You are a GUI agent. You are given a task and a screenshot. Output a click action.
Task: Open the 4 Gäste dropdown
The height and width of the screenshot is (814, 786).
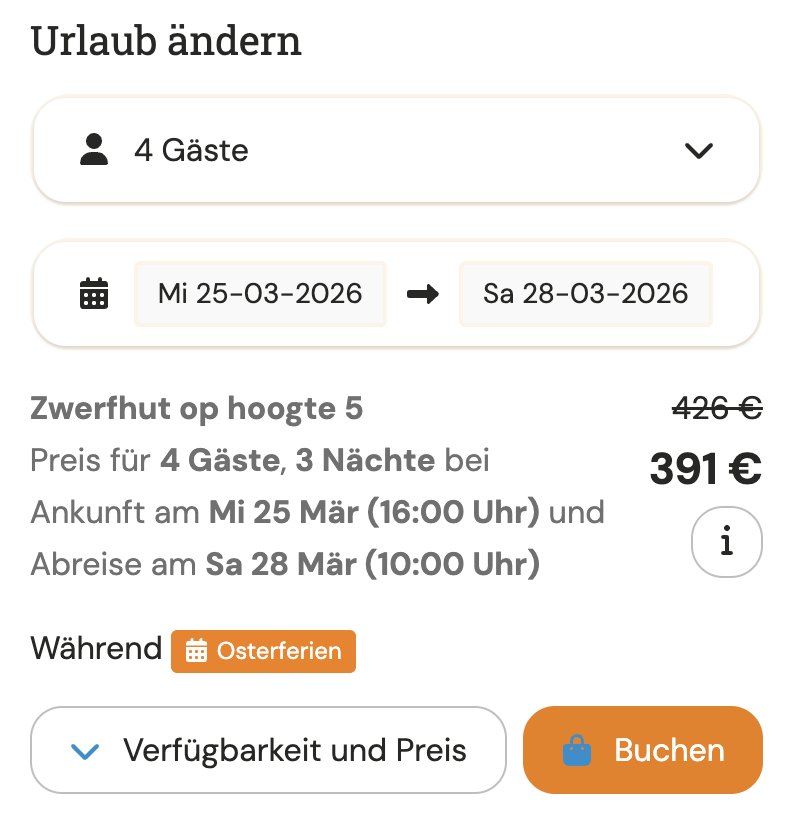tap(396, 150)
